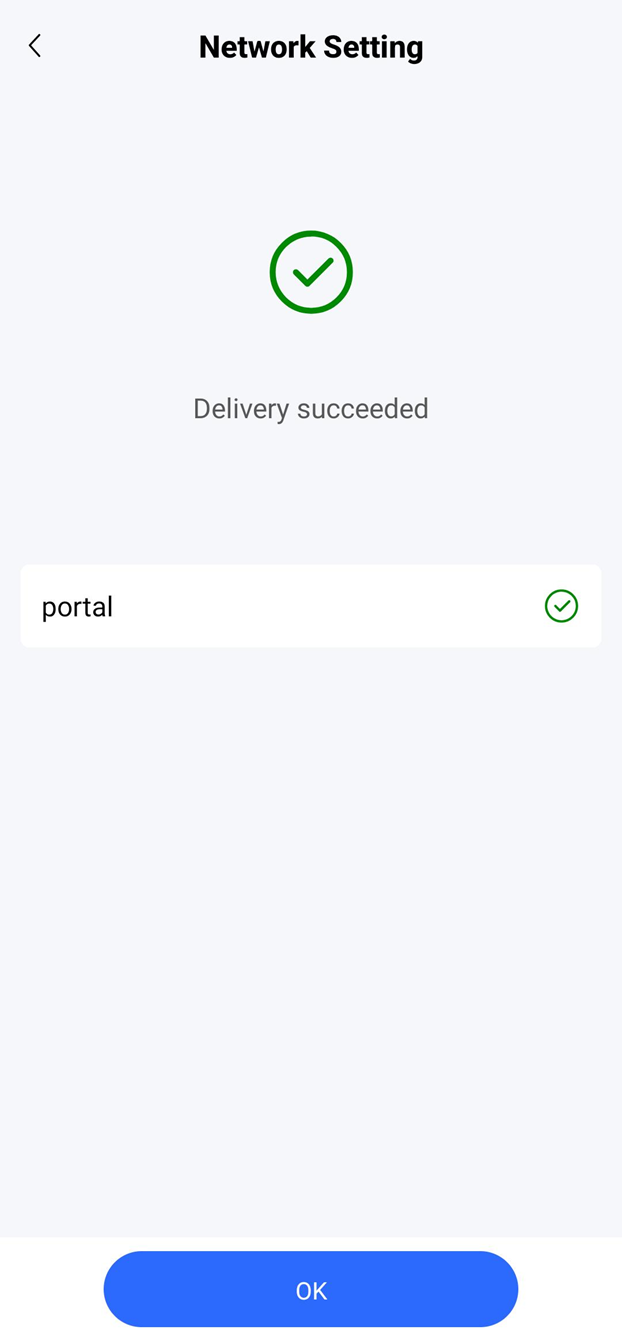Go back from Network Setting
Screen dimensions: 622x1341
[x=35, y=46]
